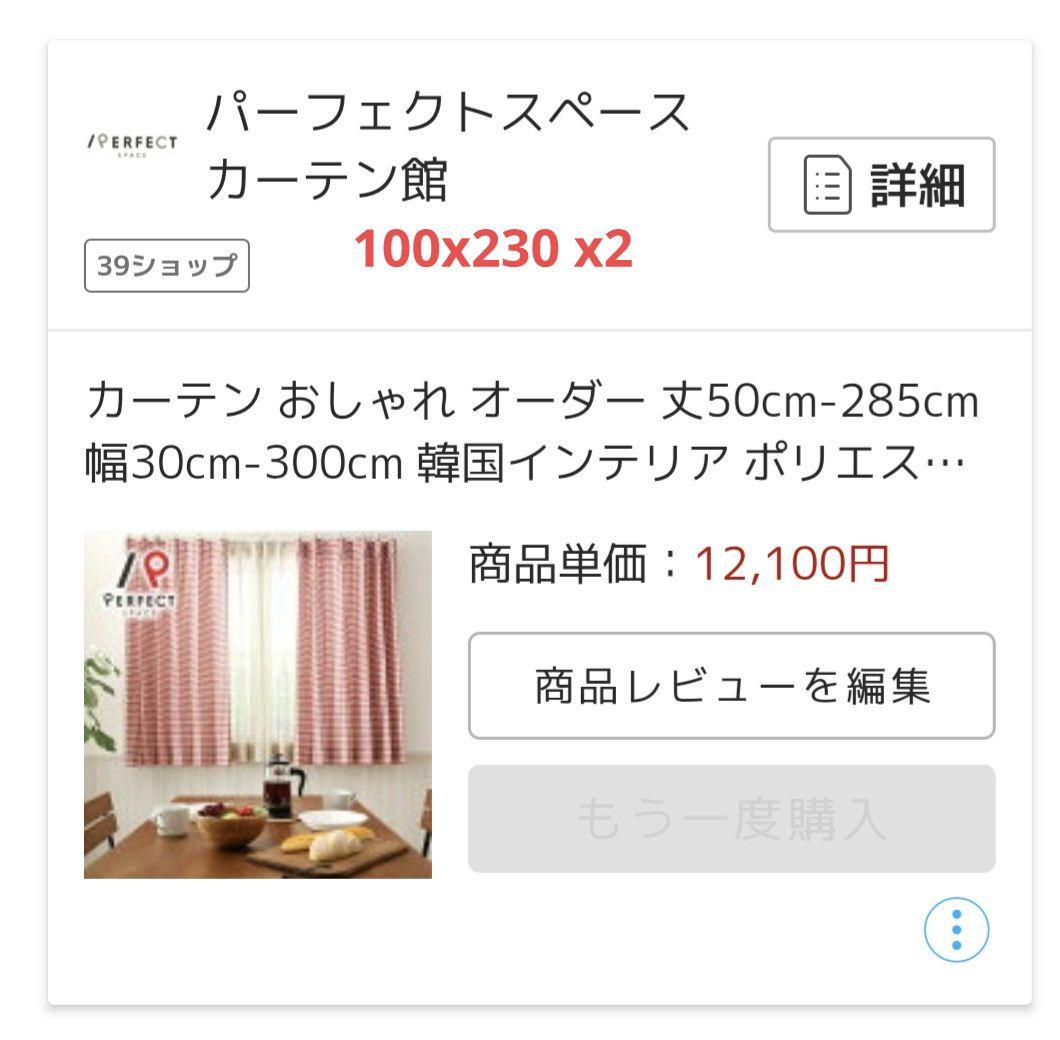
Task: Open the 詳細 order details button
Action: click(x=881, y=185)
